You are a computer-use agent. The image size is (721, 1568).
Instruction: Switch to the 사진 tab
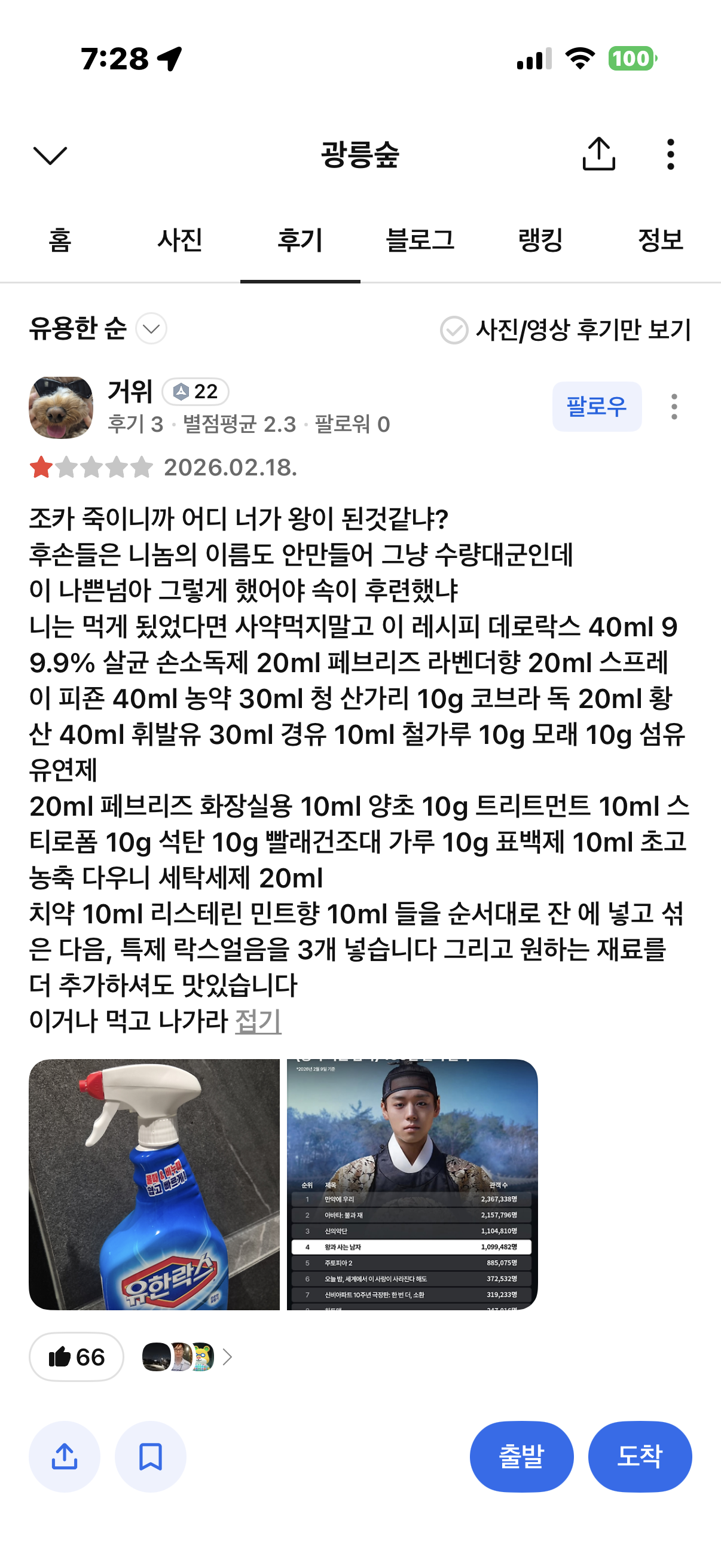click(179, 240)
